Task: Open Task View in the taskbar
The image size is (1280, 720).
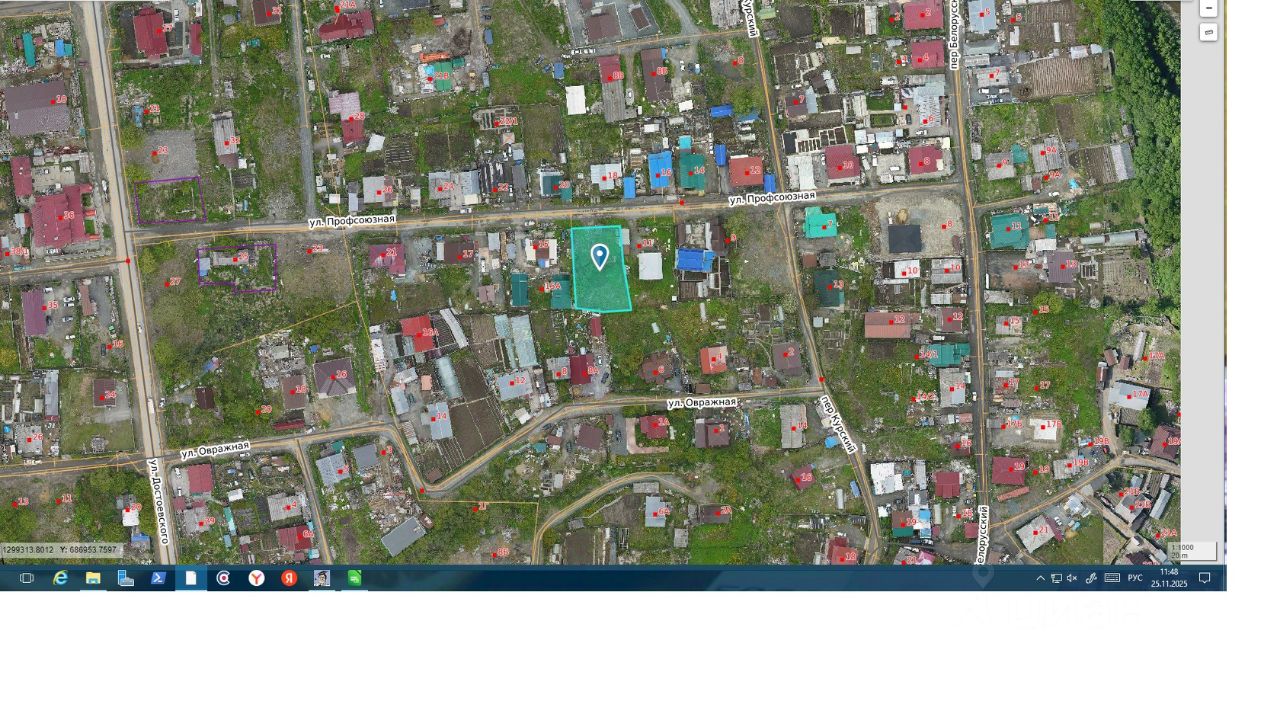Action: [27, 578]
